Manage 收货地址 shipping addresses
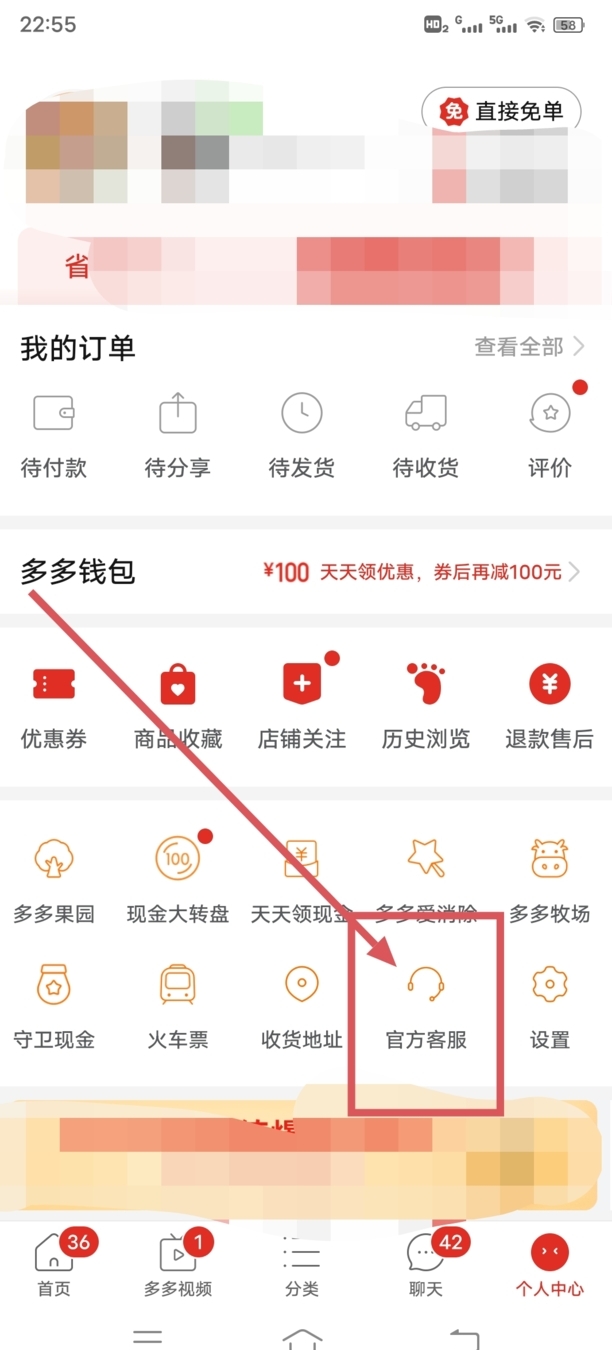612x1350 pixels. 301,1007
